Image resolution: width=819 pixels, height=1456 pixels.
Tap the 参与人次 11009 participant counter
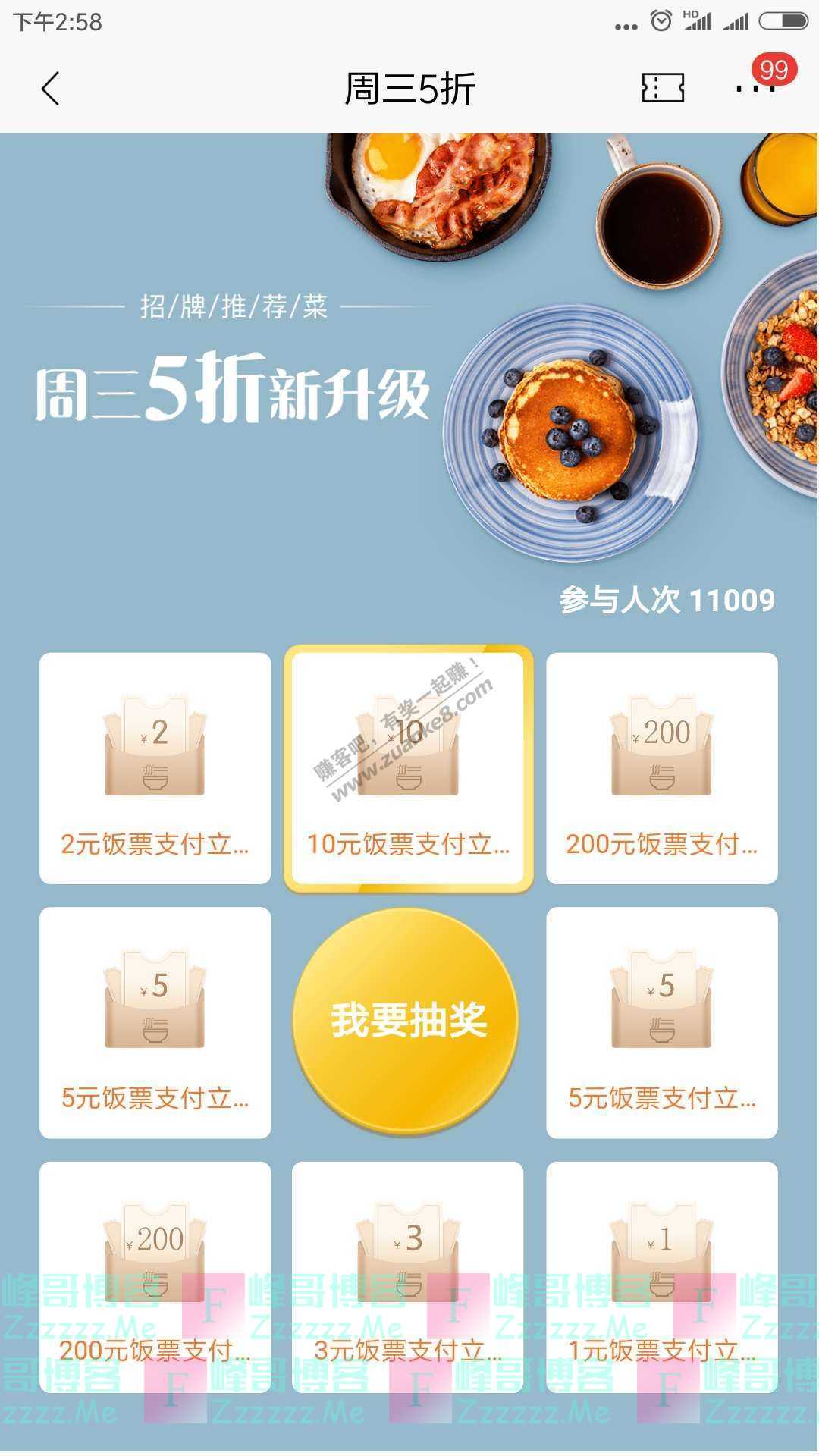pyautogui.click(x=667, y=599)
